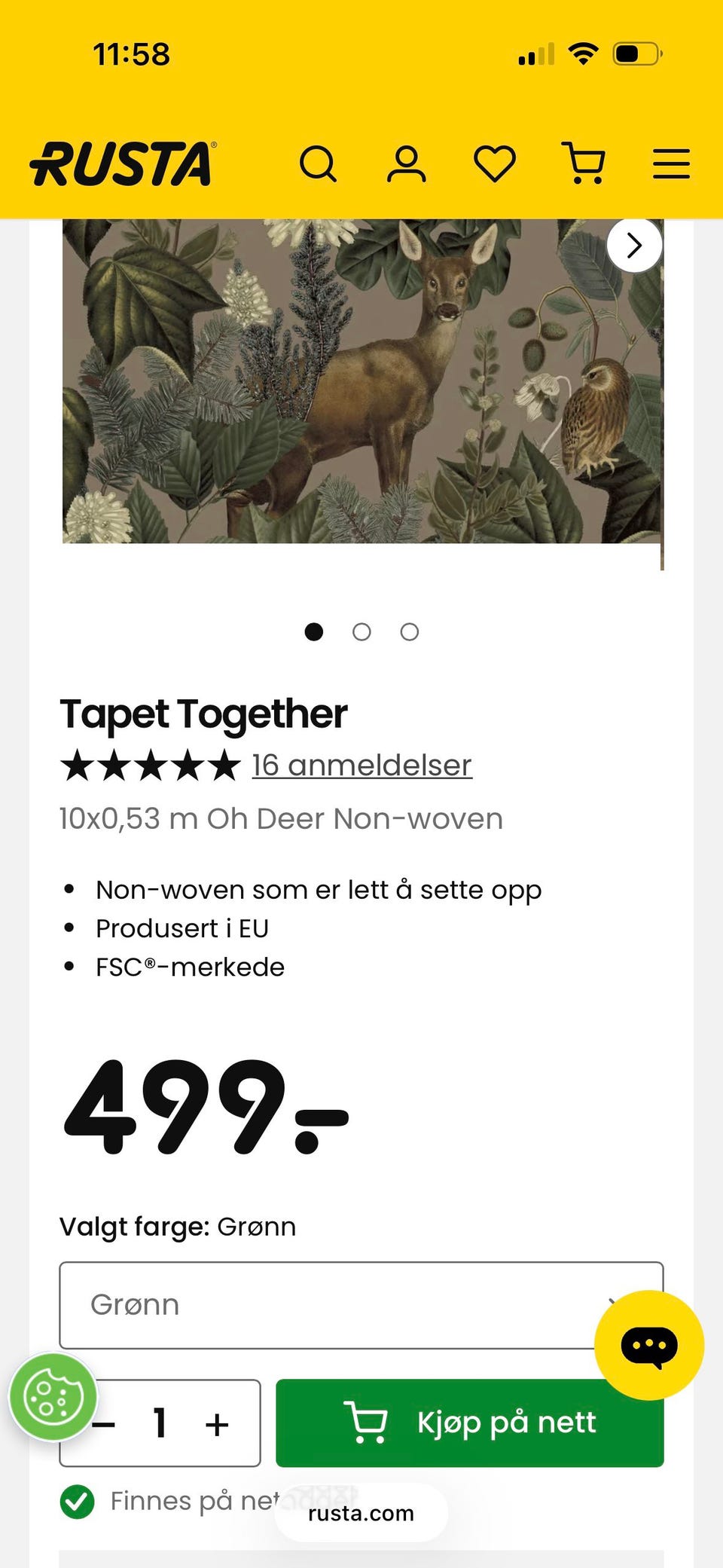Open the cookie consent icon
The height and width of the screenshot is (1568, 723).
(53, 1398)
